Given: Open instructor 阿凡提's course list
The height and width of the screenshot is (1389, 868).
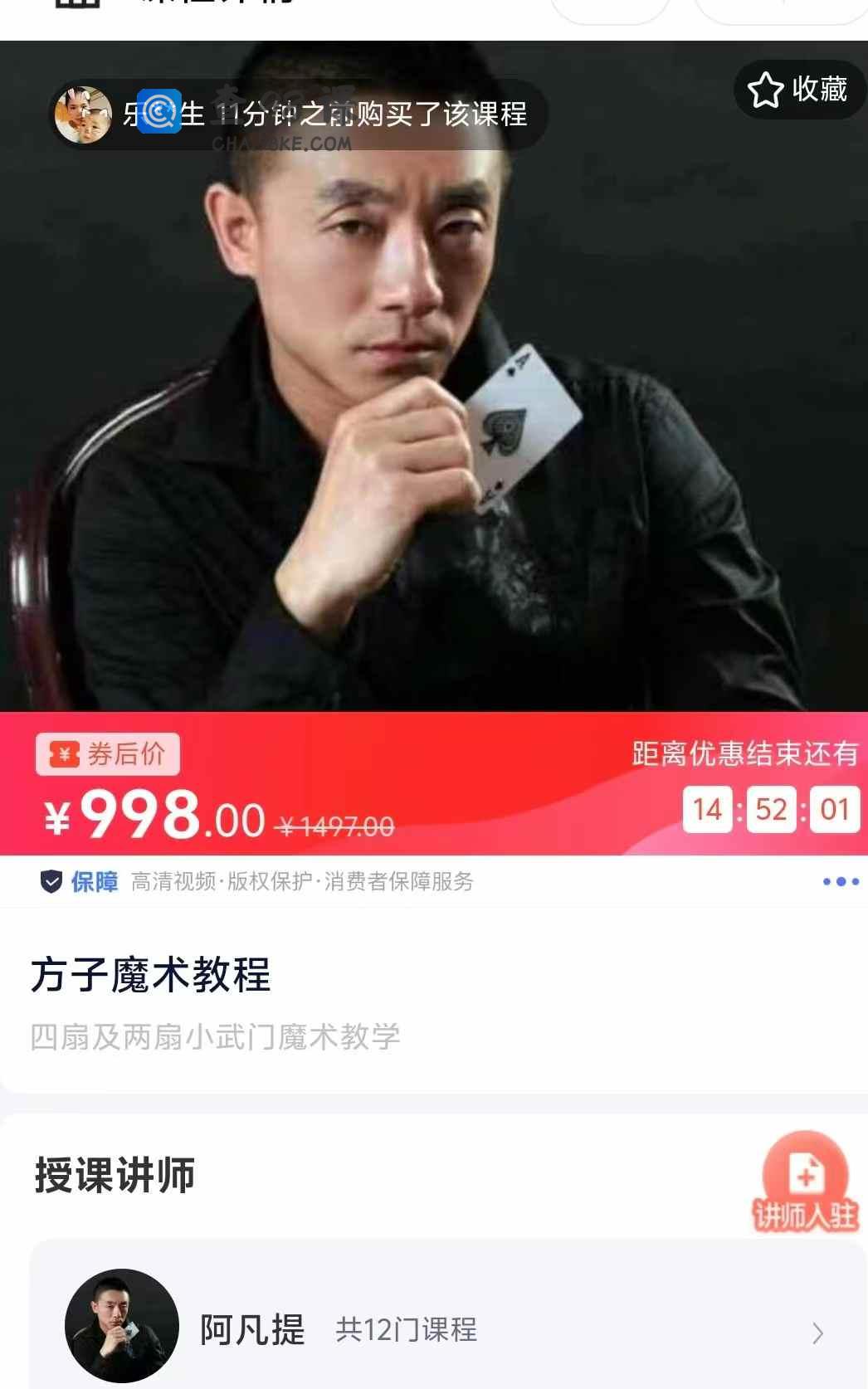Looking at the screenshot, I should point(448,1329).
